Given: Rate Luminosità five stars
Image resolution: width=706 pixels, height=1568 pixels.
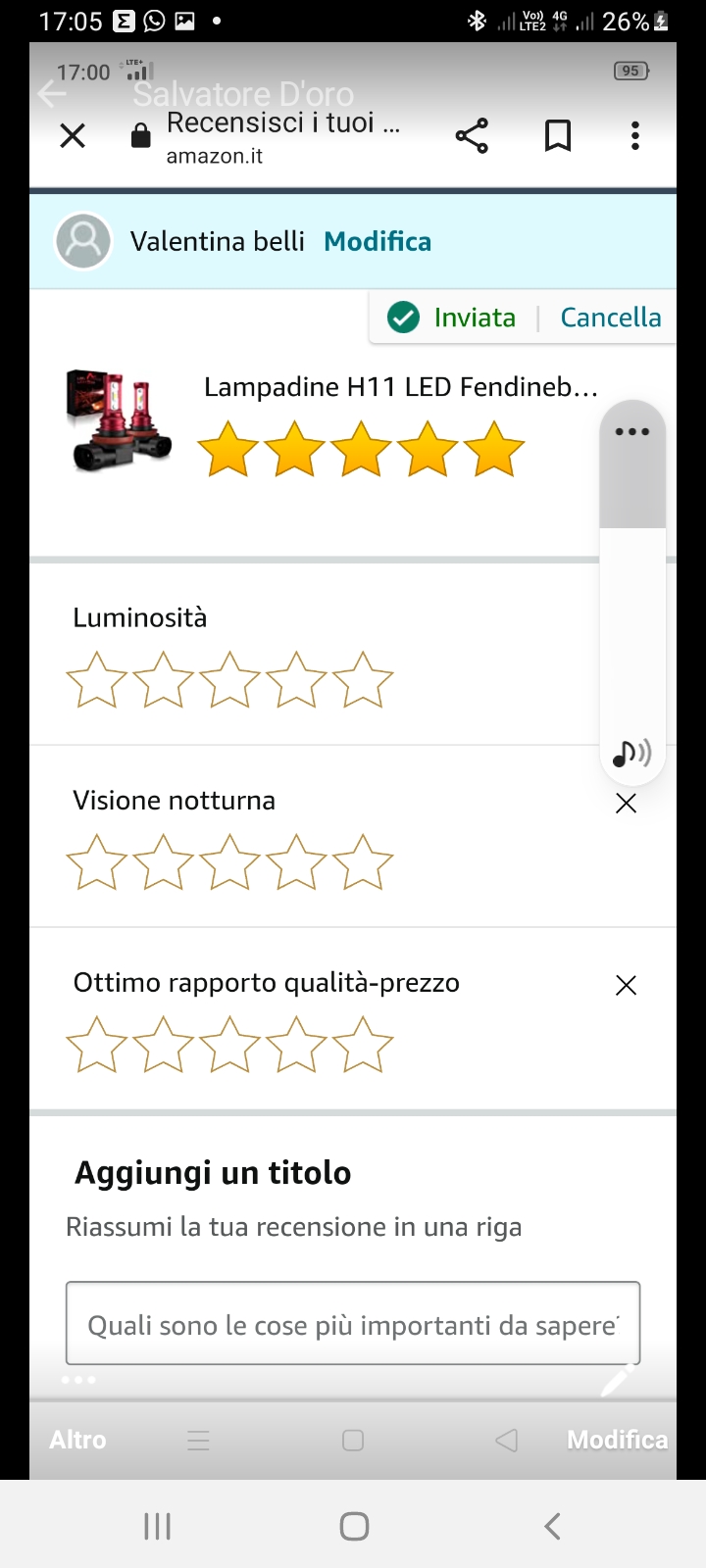Looking at the screenshot, I should (x=363, y=679).
